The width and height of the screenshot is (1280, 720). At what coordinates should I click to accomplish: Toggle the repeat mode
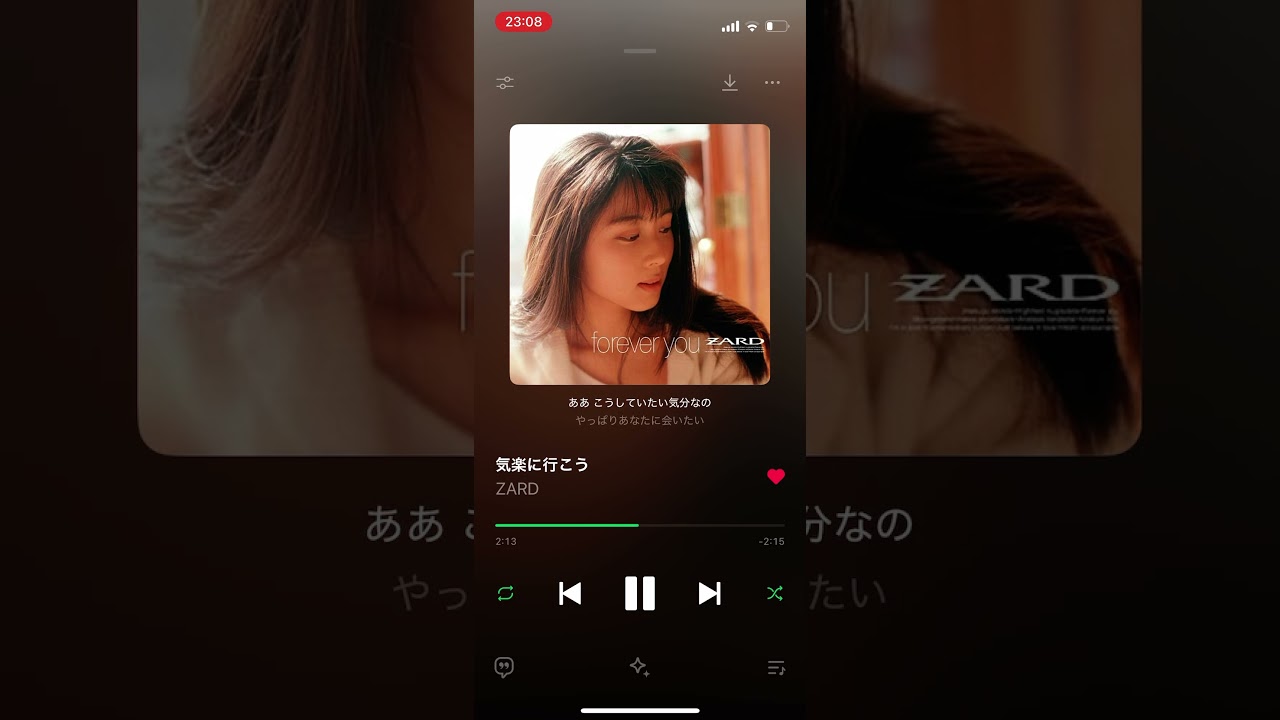pyautogui.click(x=505, y=594)
